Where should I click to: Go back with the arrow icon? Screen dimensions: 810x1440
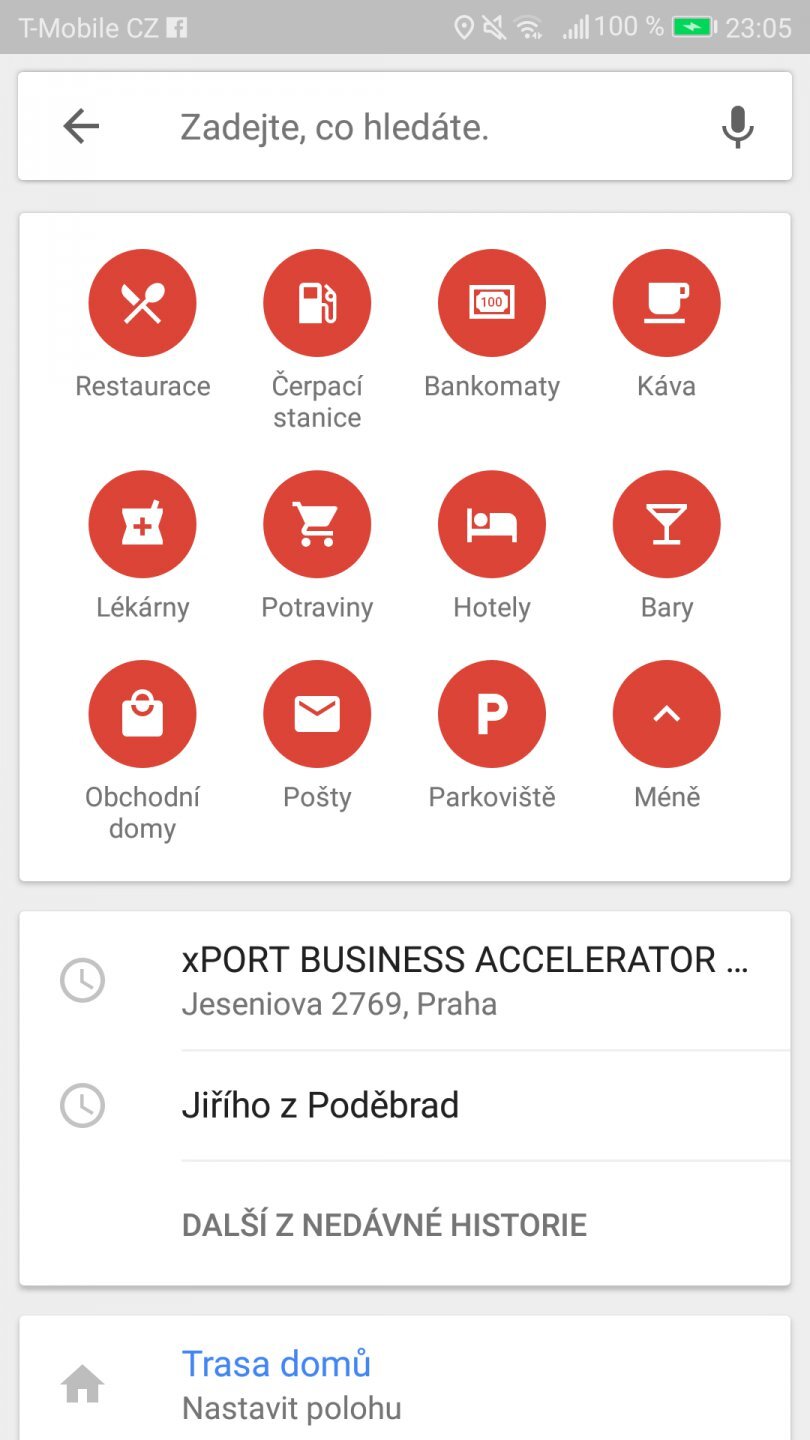tap(81, 127)
